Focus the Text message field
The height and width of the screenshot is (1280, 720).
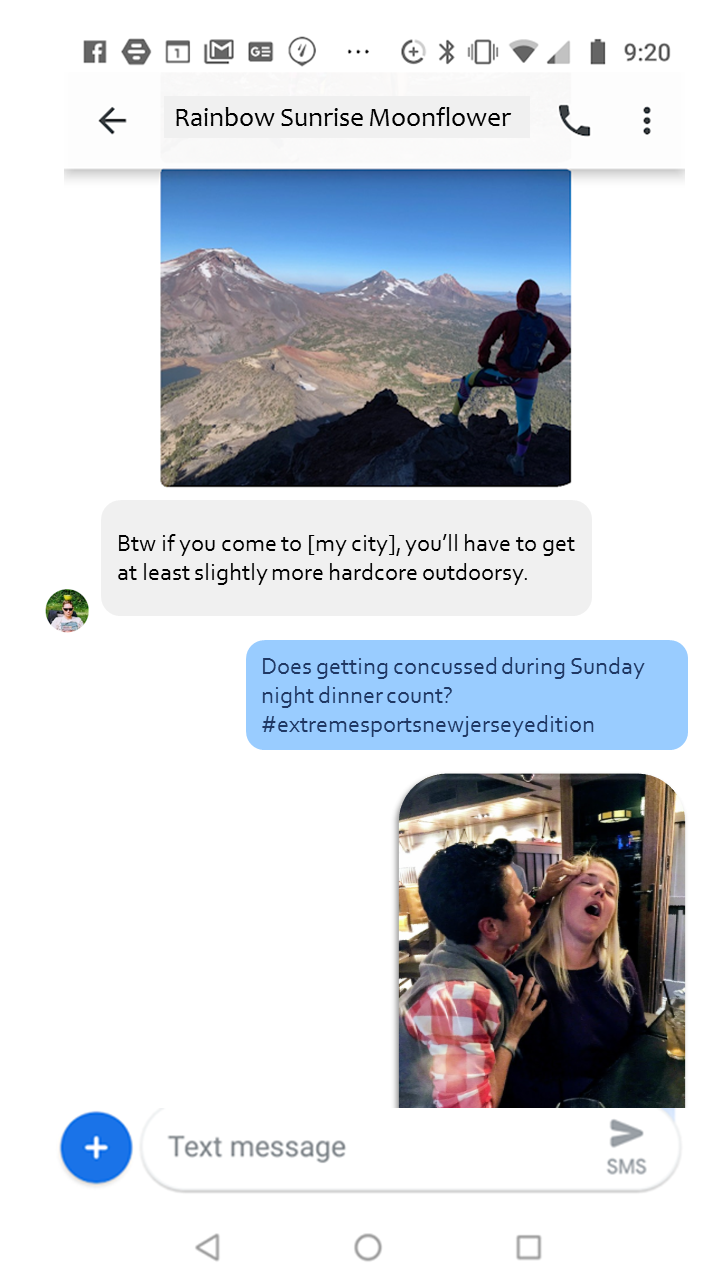[370, 1147]
